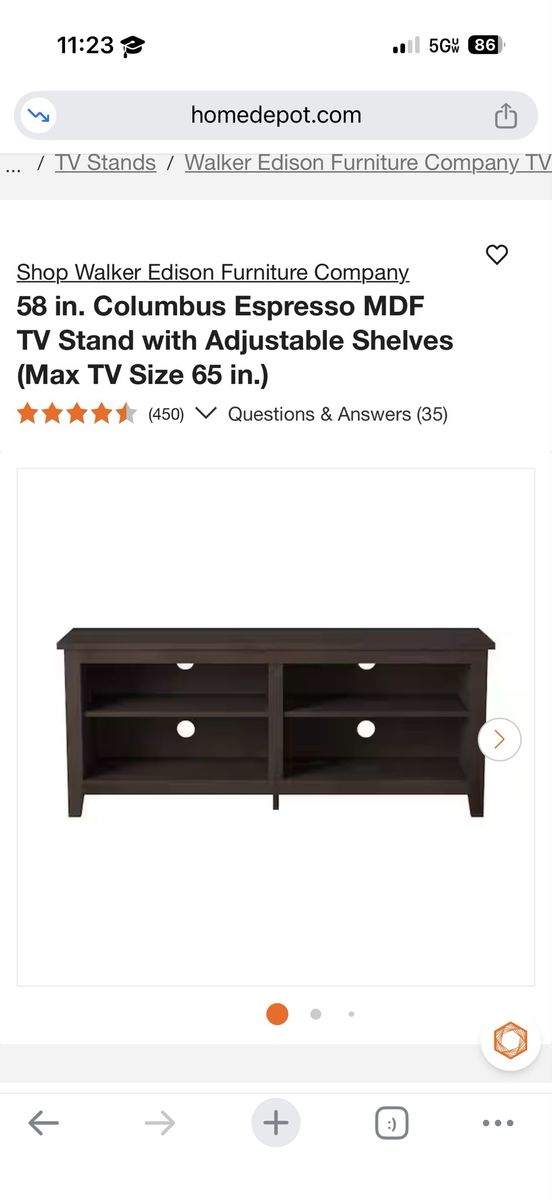Open the Walker Edison Furniture Company breadcrumb
The width and height of the screenshot is (552, 1200).
[368, 163]
